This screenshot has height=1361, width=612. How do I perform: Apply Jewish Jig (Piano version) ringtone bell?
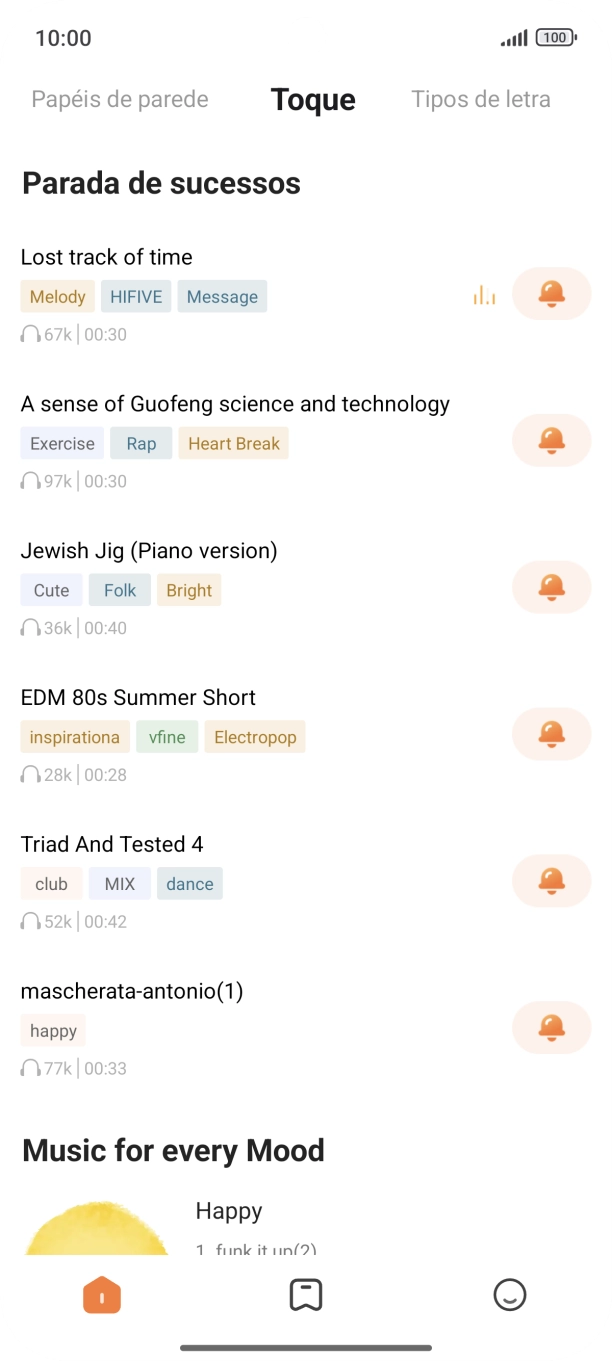(551, 588)
